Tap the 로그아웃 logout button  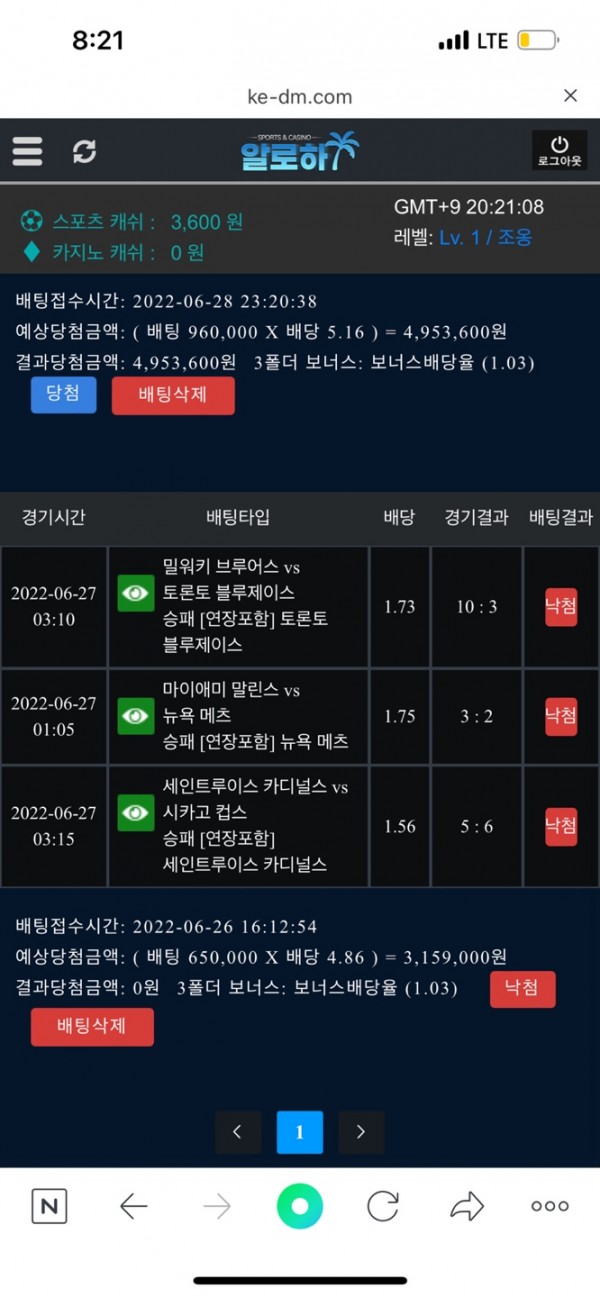(x=559, y=151)
